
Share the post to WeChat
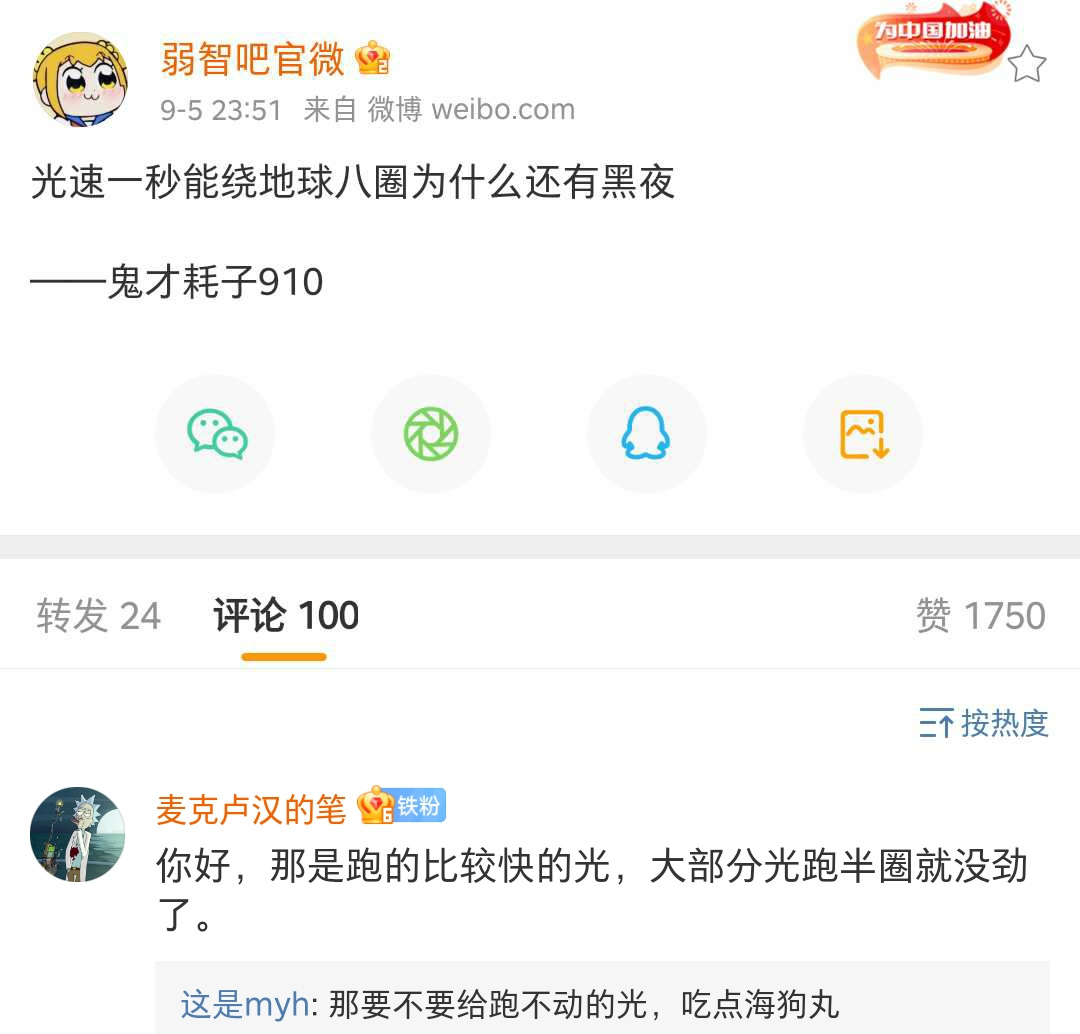(216, 434)
